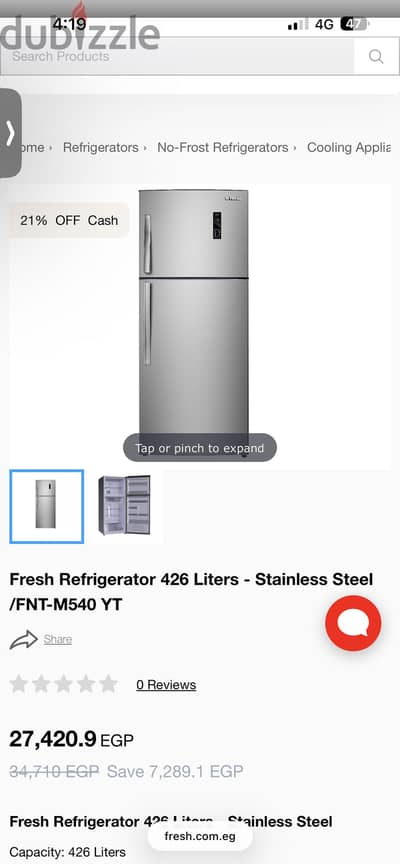This screenshot has width=400, height=864.
Task: Tap the magnifier search button
Action: click(x=376, y=56)
